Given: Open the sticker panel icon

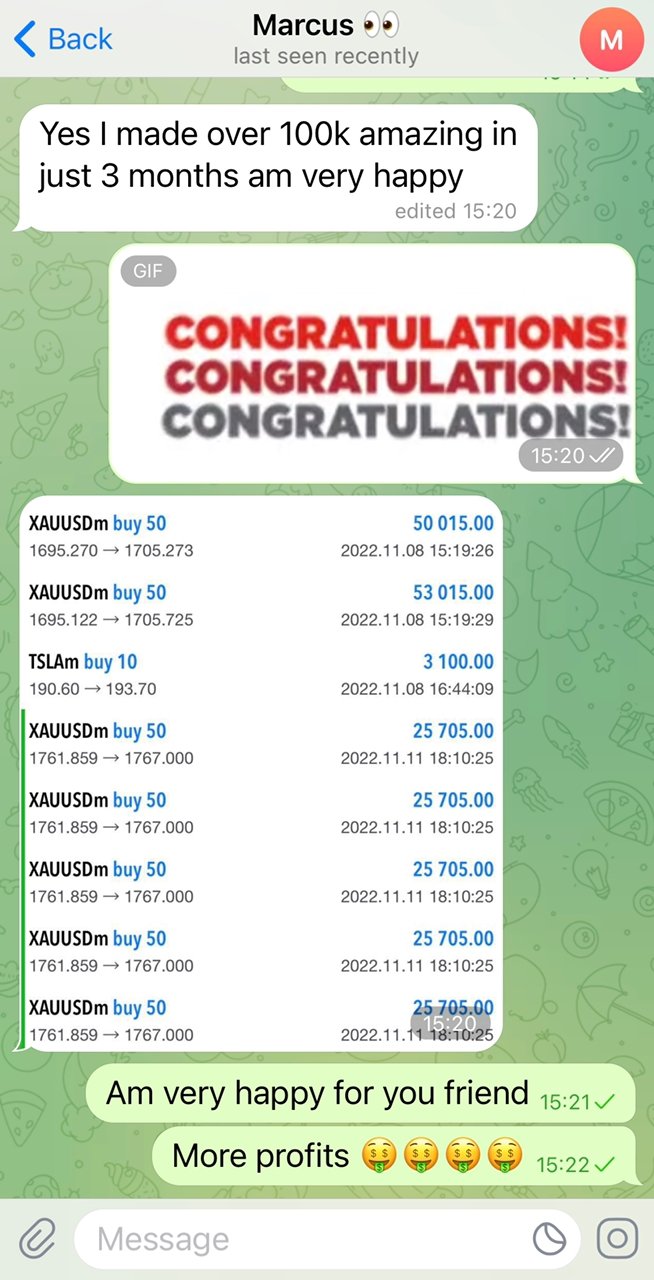Looking at the screenshot, I should [x=549, y=1240].
